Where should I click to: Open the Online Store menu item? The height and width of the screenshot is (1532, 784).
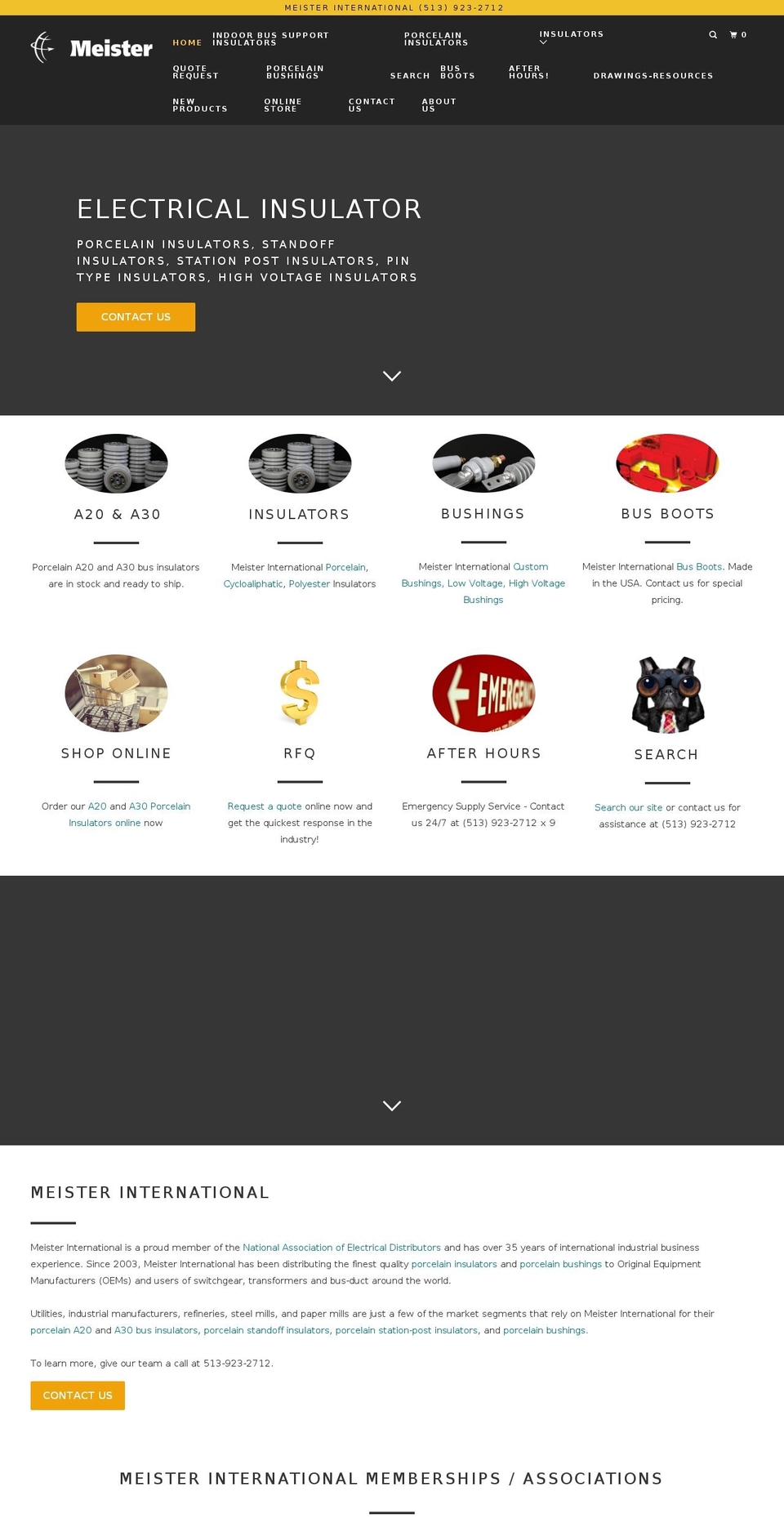(283, 105)
